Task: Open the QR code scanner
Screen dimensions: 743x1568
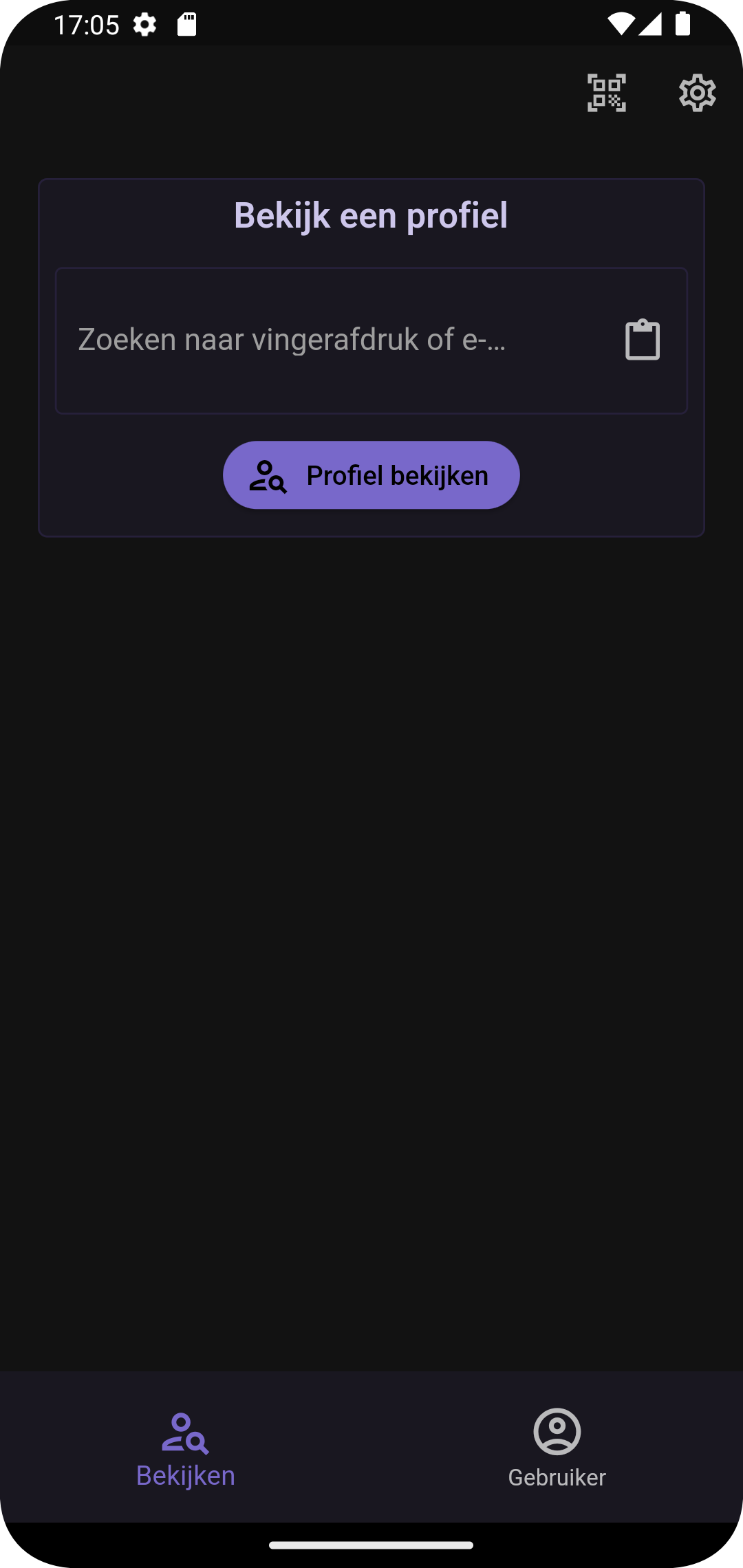Action: 606,93
